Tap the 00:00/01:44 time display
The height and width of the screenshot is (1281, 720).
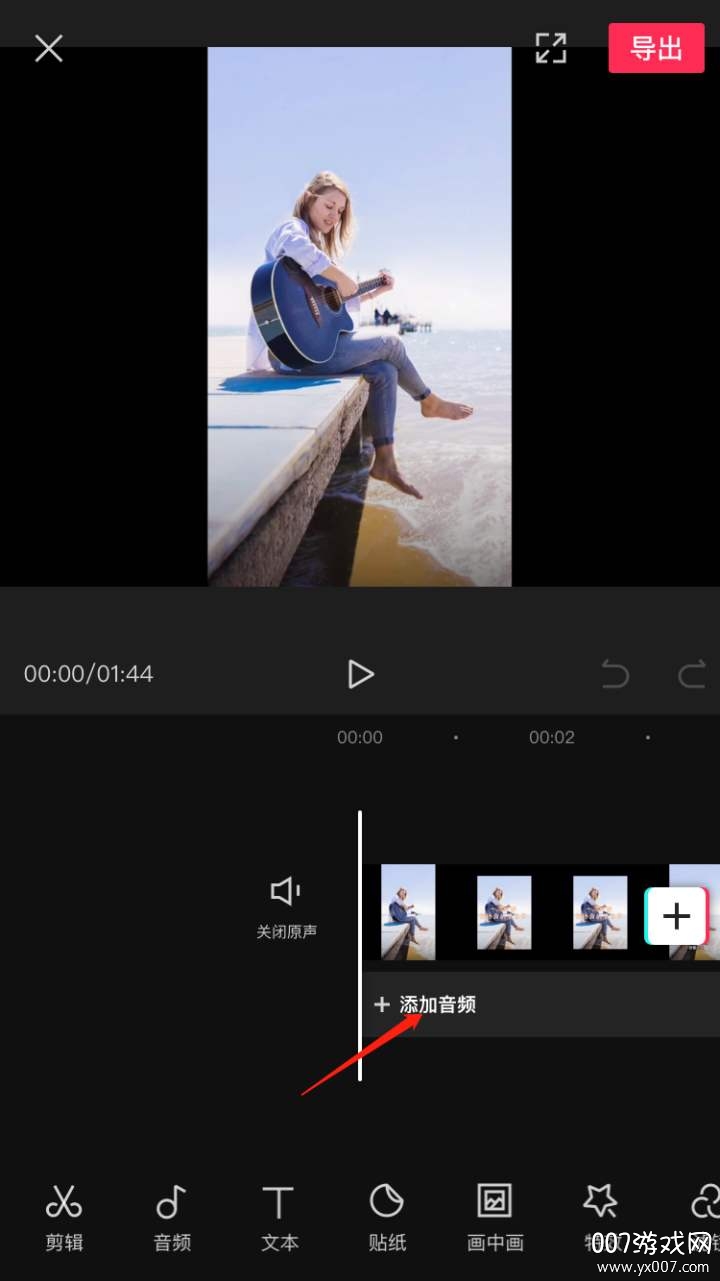(88, 674)
